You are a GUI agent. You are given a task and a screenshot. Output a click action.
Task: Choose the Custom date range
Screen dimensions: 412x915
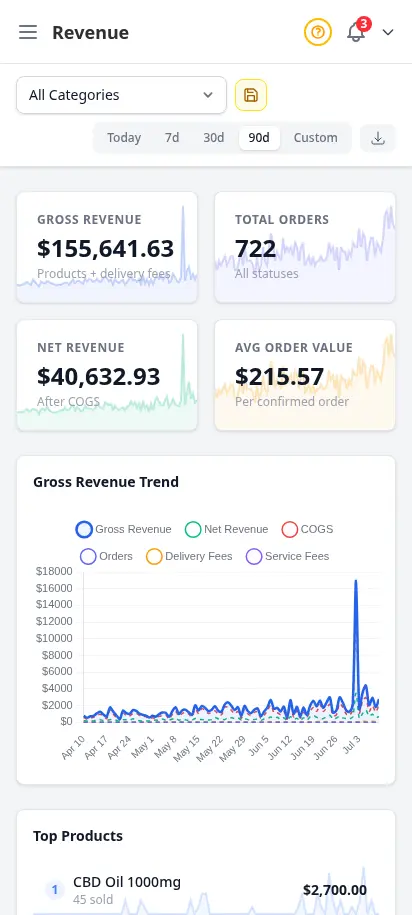click(315, 138)
